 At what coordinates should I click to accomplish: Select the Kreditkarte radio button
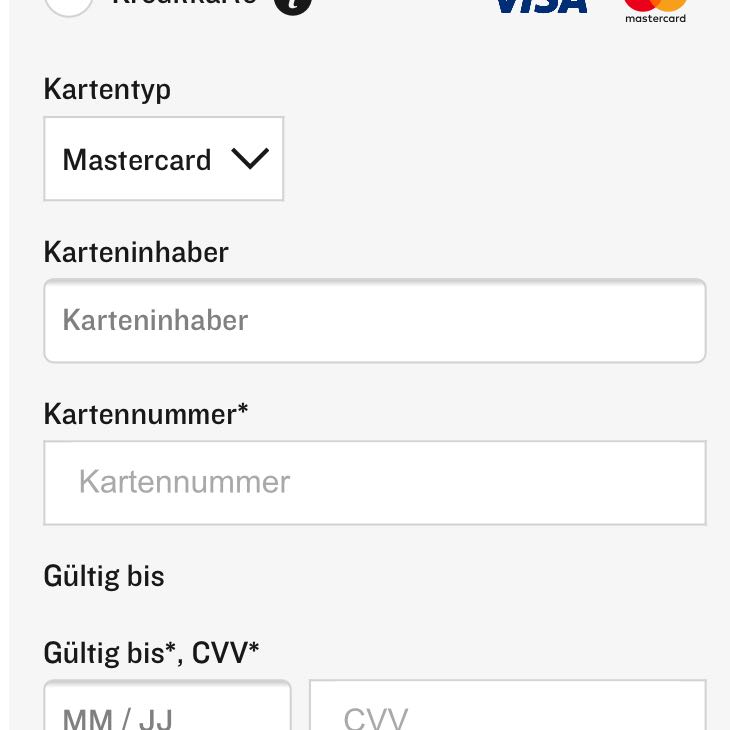tap(69, 3)
